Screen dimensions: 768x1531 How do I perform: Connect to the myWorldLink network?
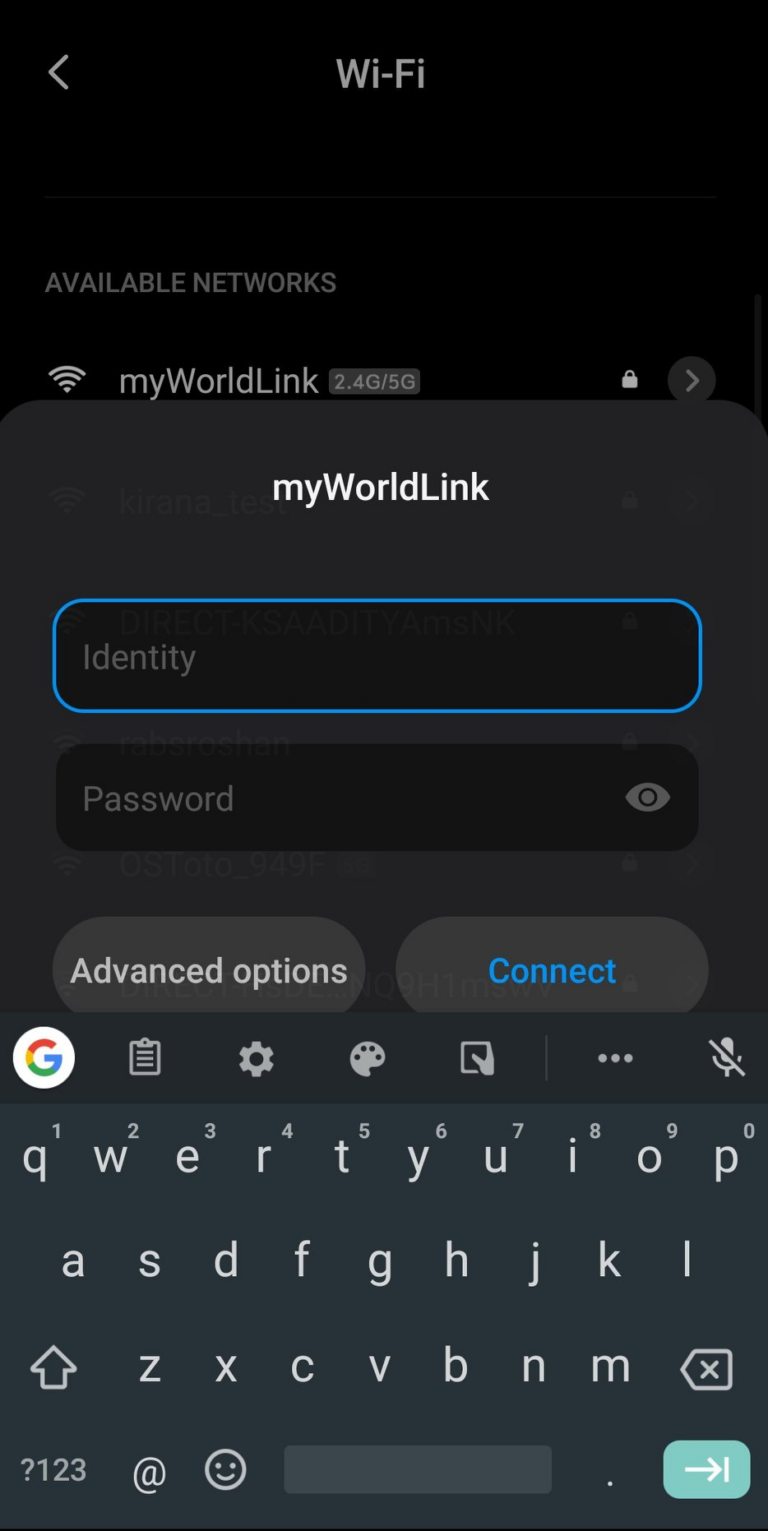[551, 969]
